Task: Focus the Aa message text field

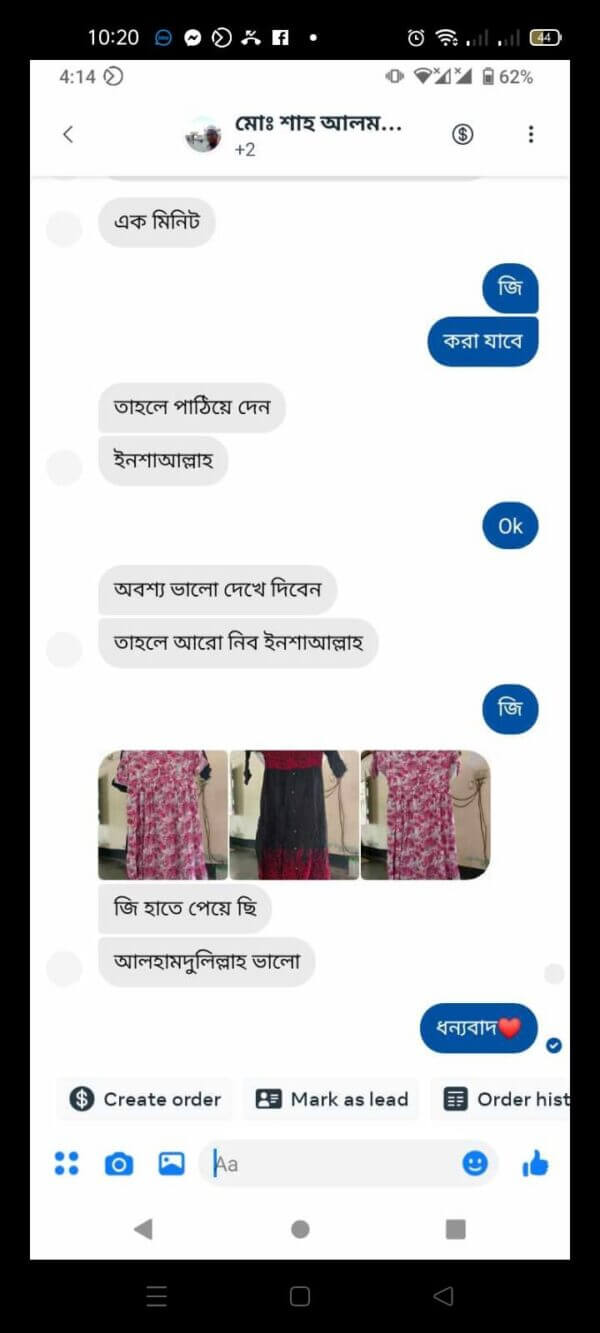Action: (x=330, y=1163)
